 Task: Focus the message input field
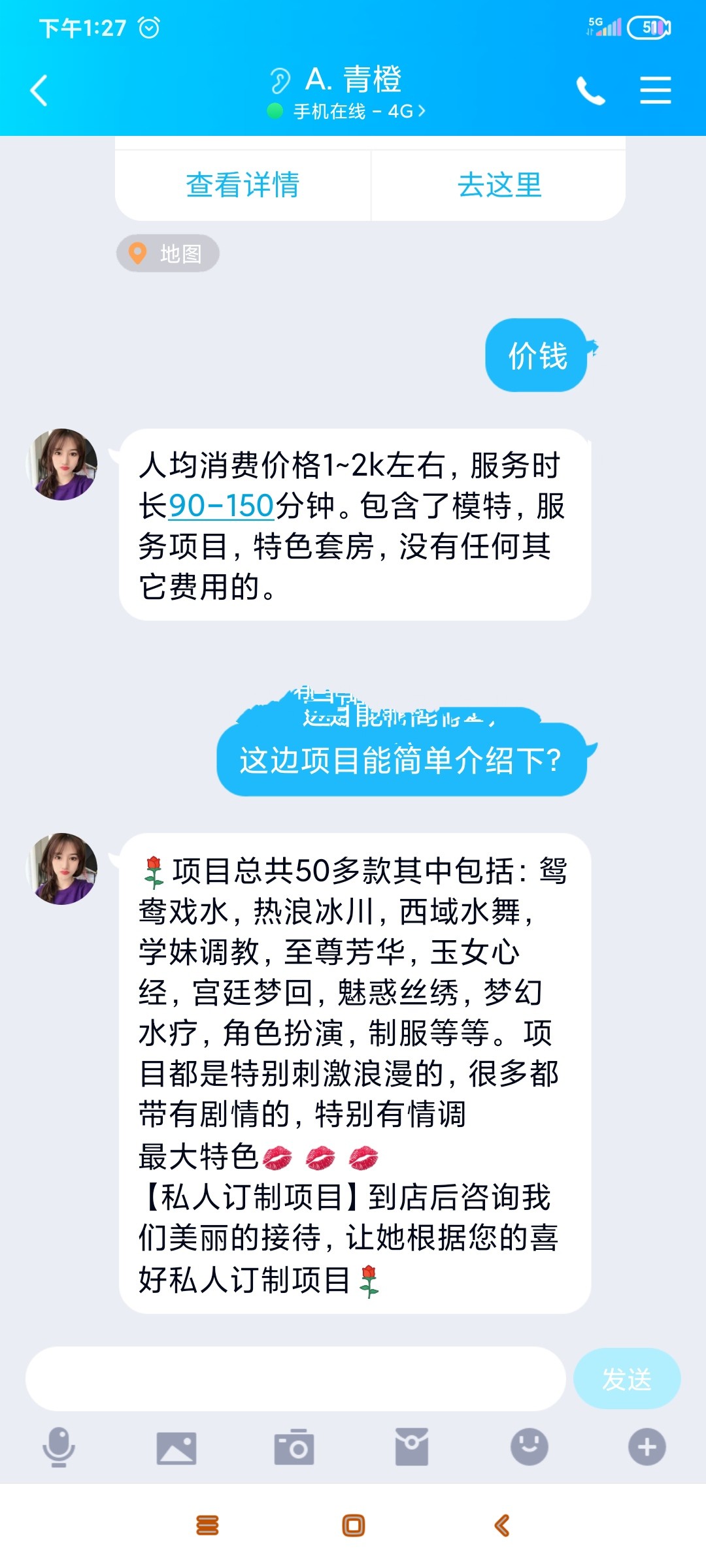click(295, 1379)
